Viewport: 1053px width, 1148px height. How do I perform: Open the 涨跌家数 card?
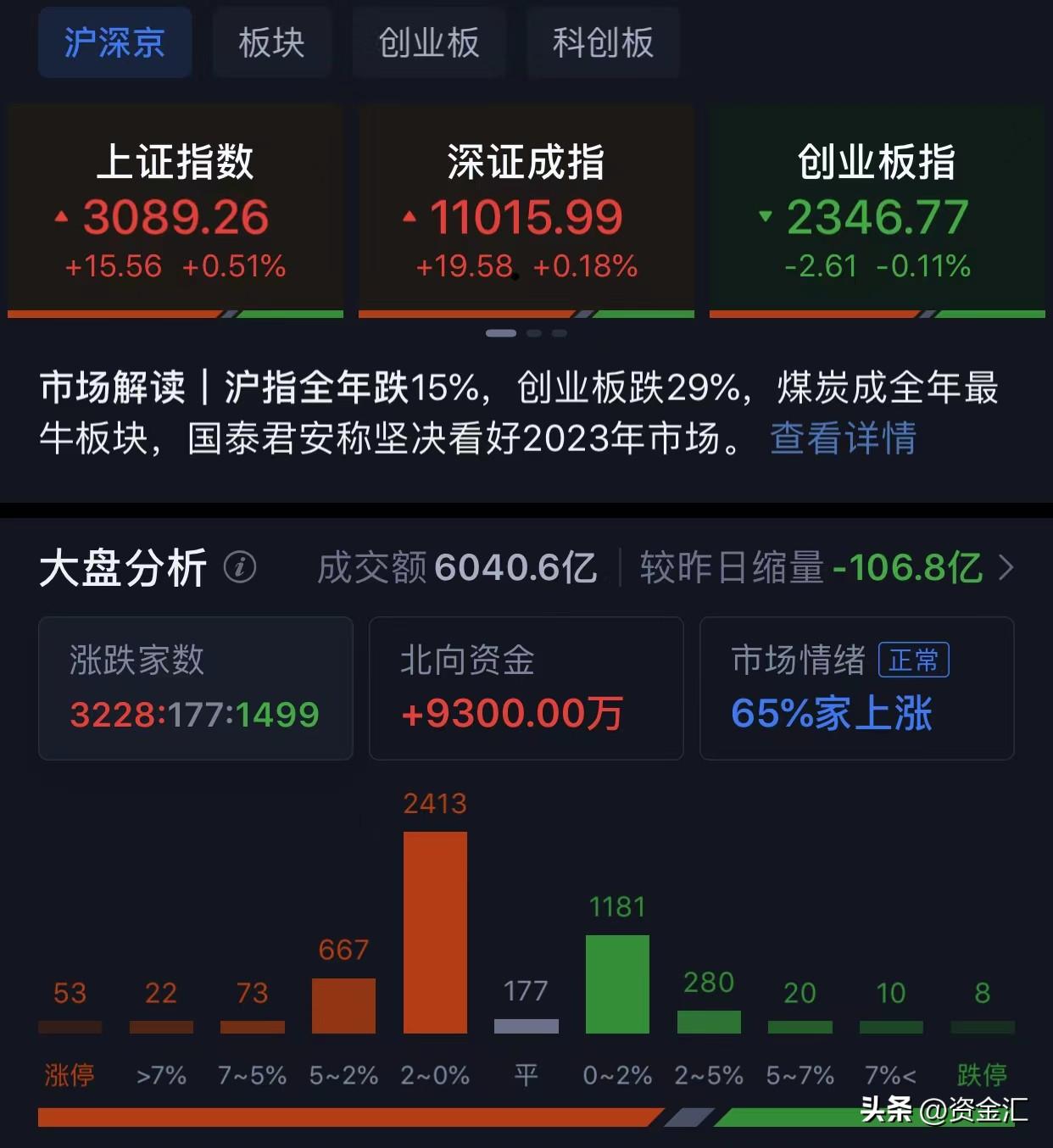(x=196, y=688)
